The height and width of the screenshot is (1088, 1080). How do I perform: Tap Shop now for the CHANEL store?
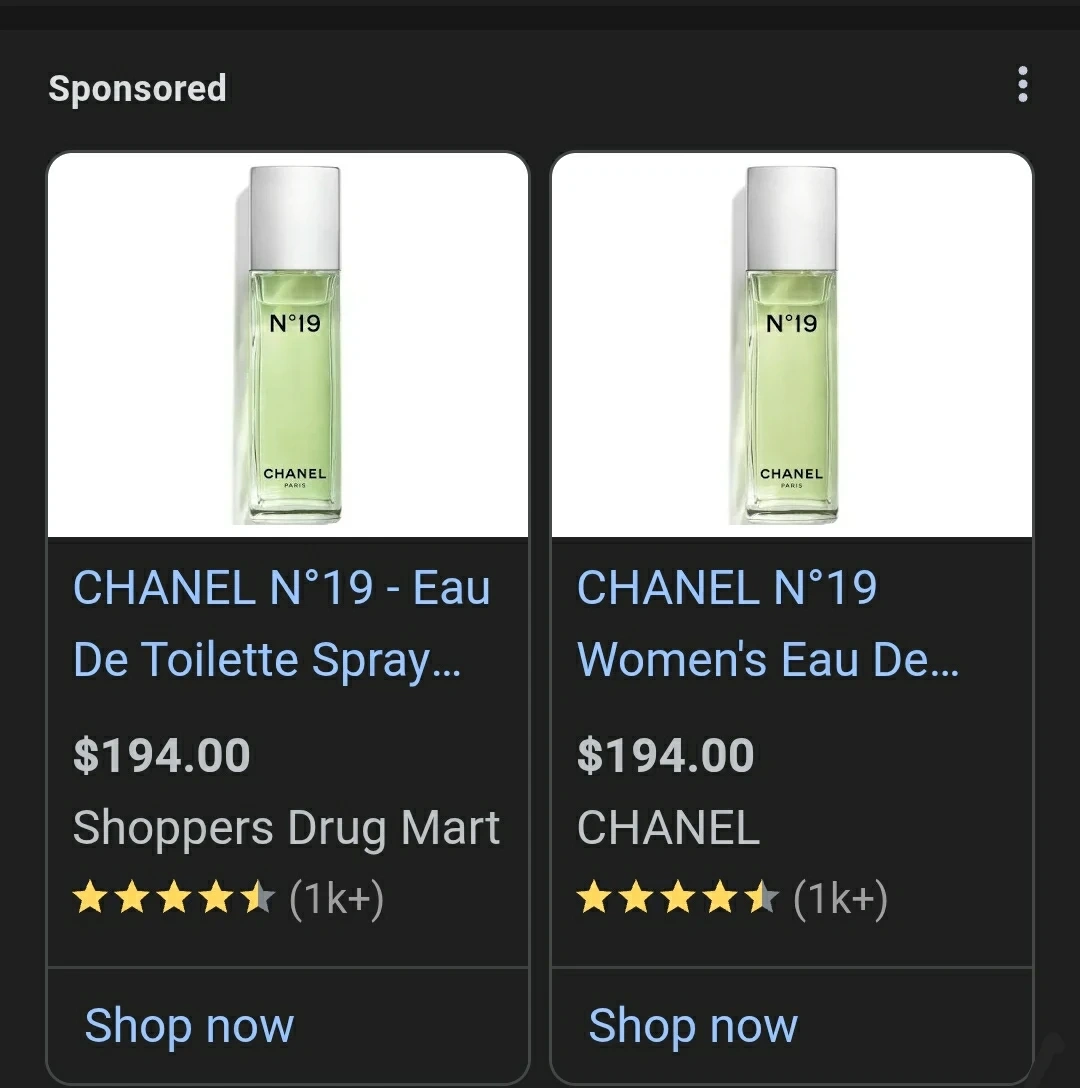coord(693,1026)
